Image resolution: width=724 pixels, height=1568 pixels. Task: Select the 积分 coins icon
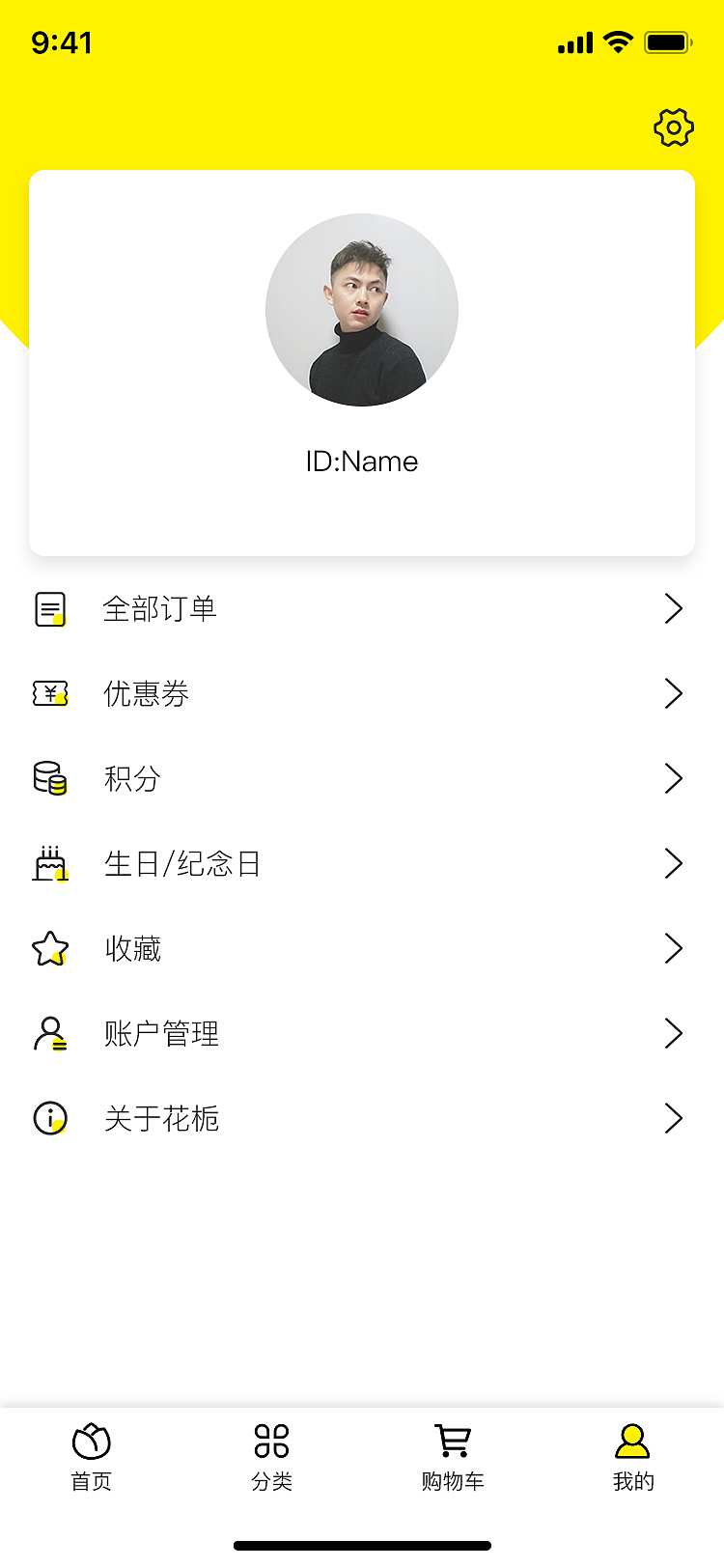click(x=49, y=778)
